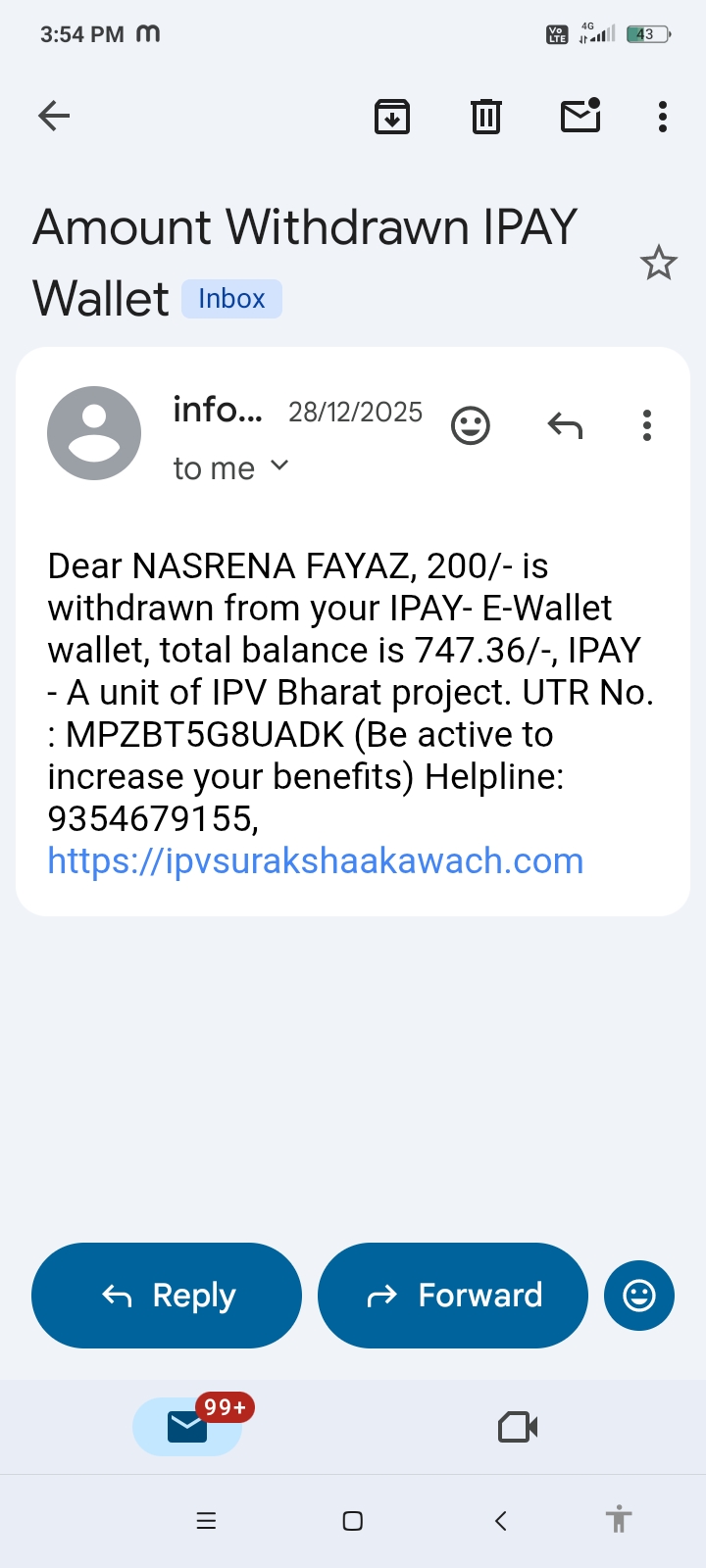The image size is (706, 1568).
Task: Tap the round emoji reaction button
Action: [639, 1296]
